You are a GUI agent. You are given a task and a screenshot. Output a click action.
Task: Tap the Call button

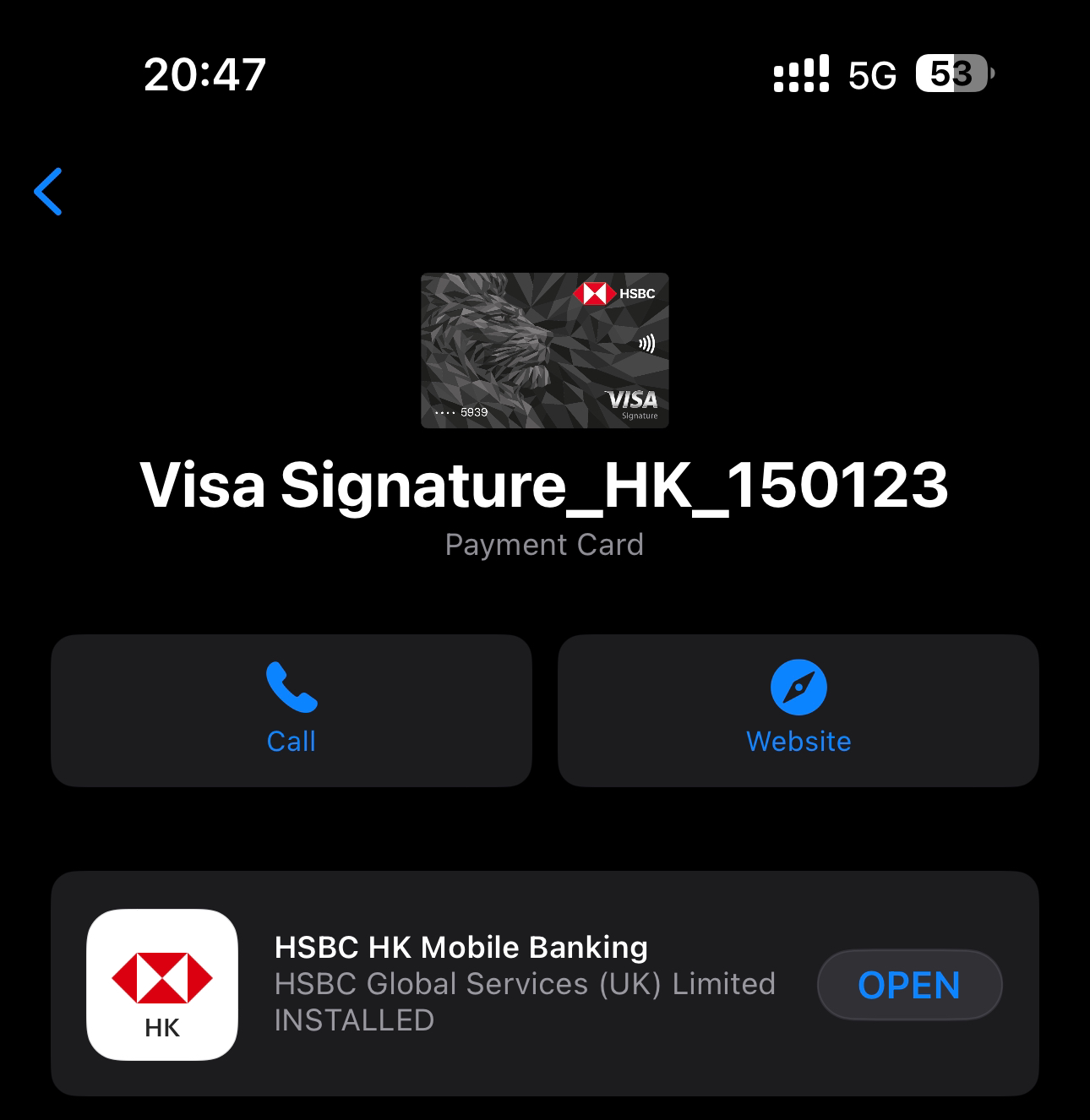coord(291,710)
